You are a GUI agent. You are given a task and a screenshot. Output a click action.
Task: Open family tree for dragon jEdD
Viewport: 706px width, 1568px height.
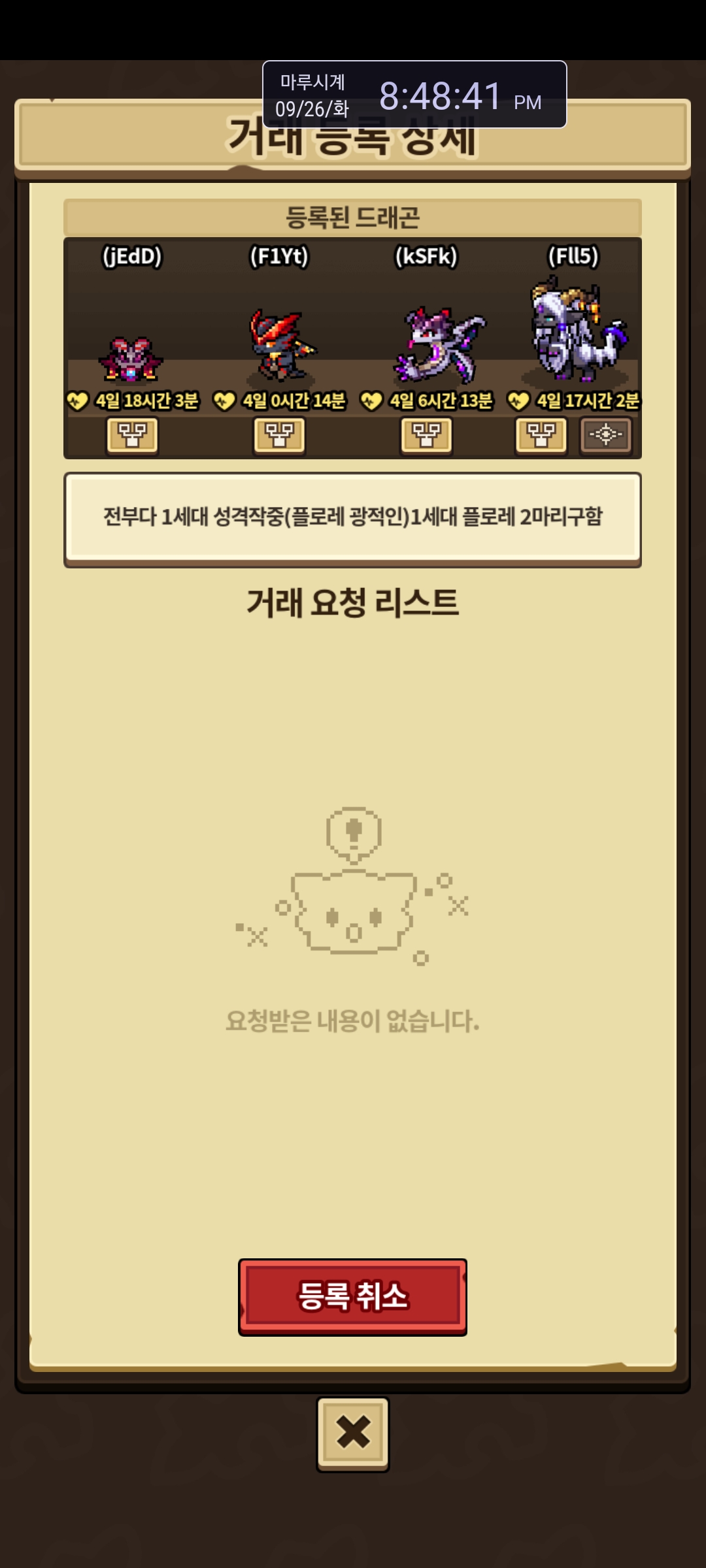point(132,435)
